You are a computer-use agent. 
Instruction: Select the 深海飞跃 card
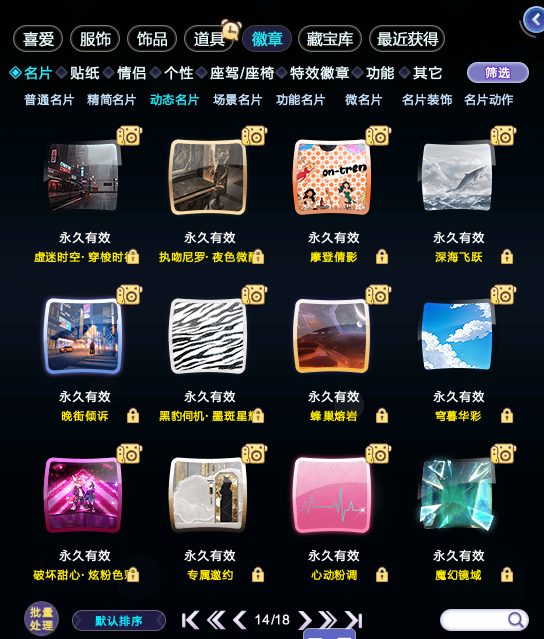(457, 177)
